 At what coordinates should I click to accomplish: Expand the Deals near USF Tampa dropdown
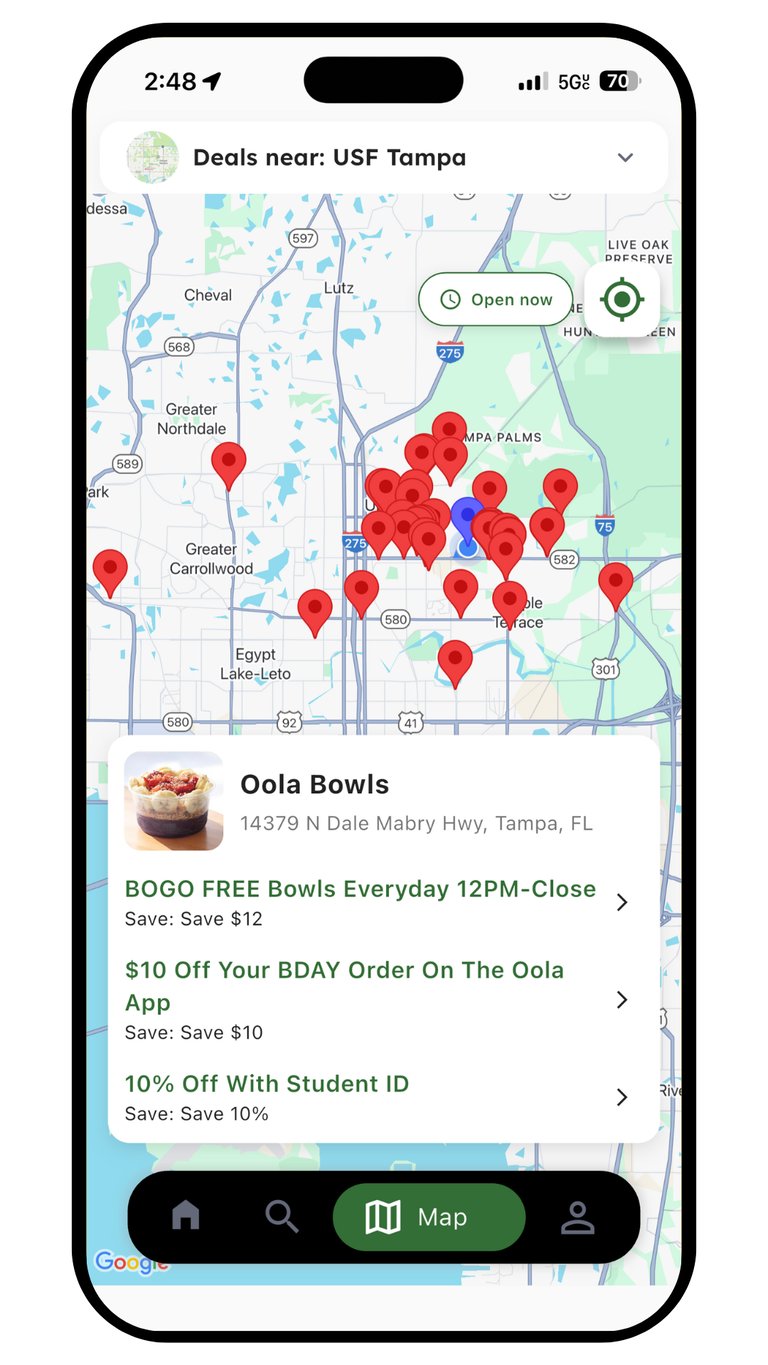tap(384, 158)
